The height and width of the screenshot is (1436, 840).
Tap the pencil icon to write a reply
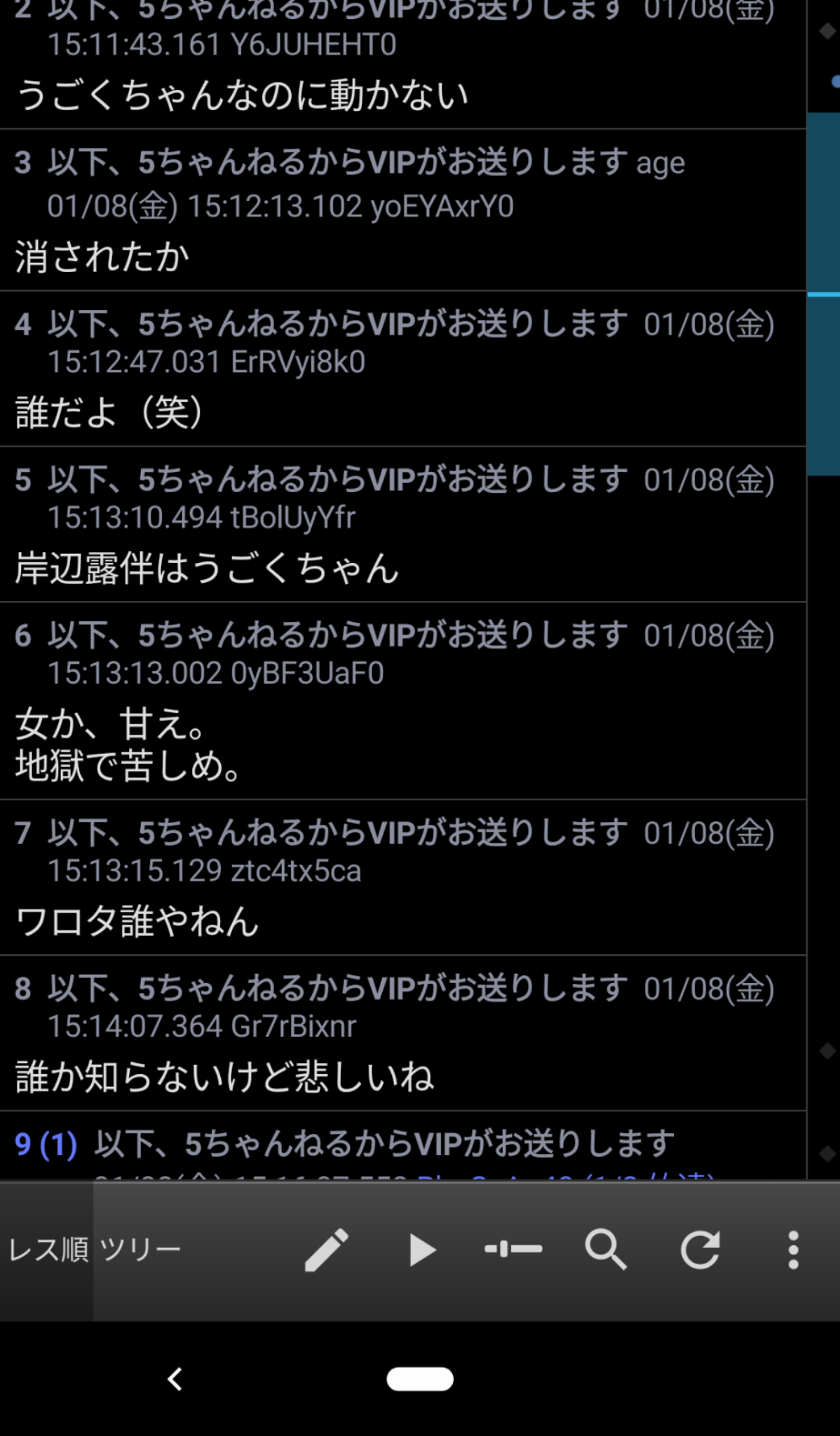pos(327,1249)
